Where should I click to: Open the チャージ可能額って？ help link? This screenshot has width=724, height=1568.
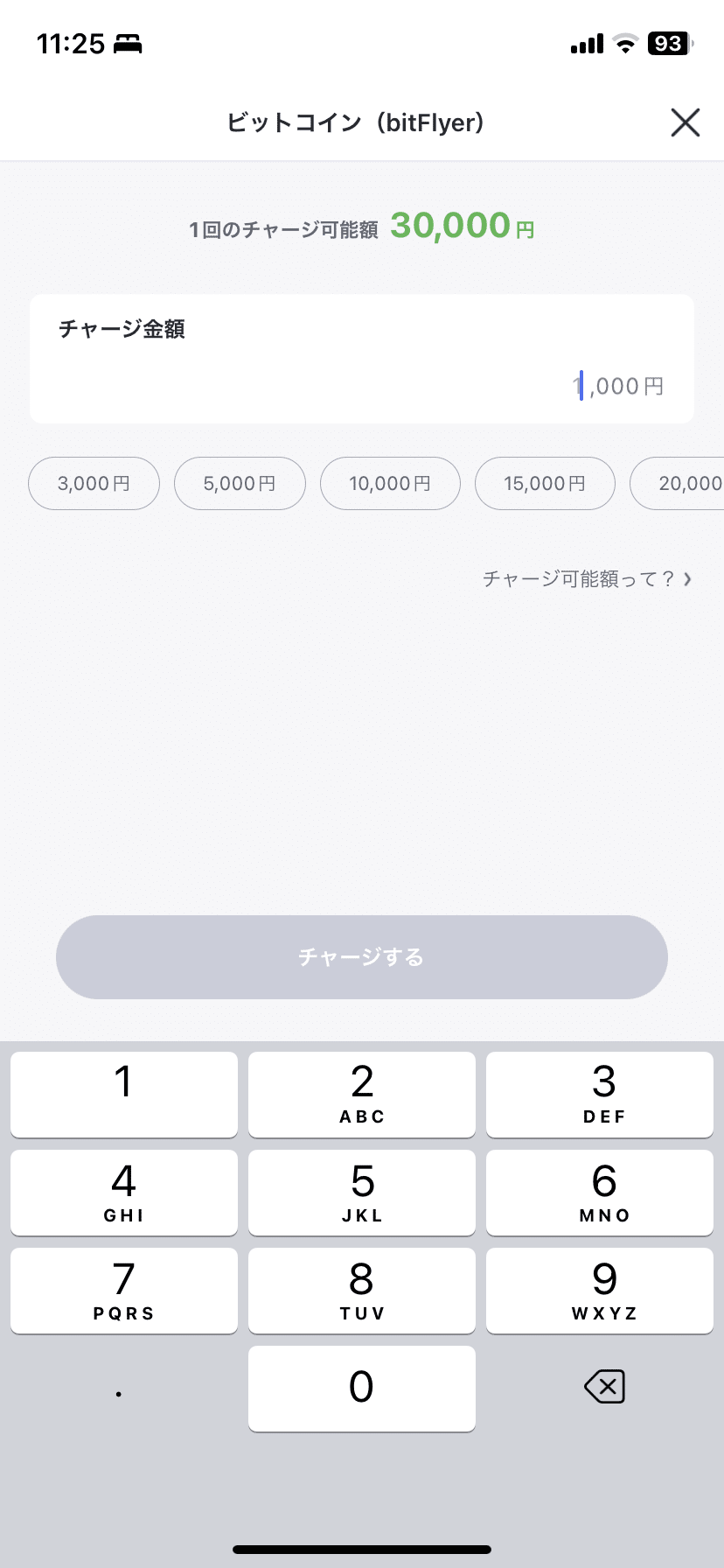pos(577,578)
